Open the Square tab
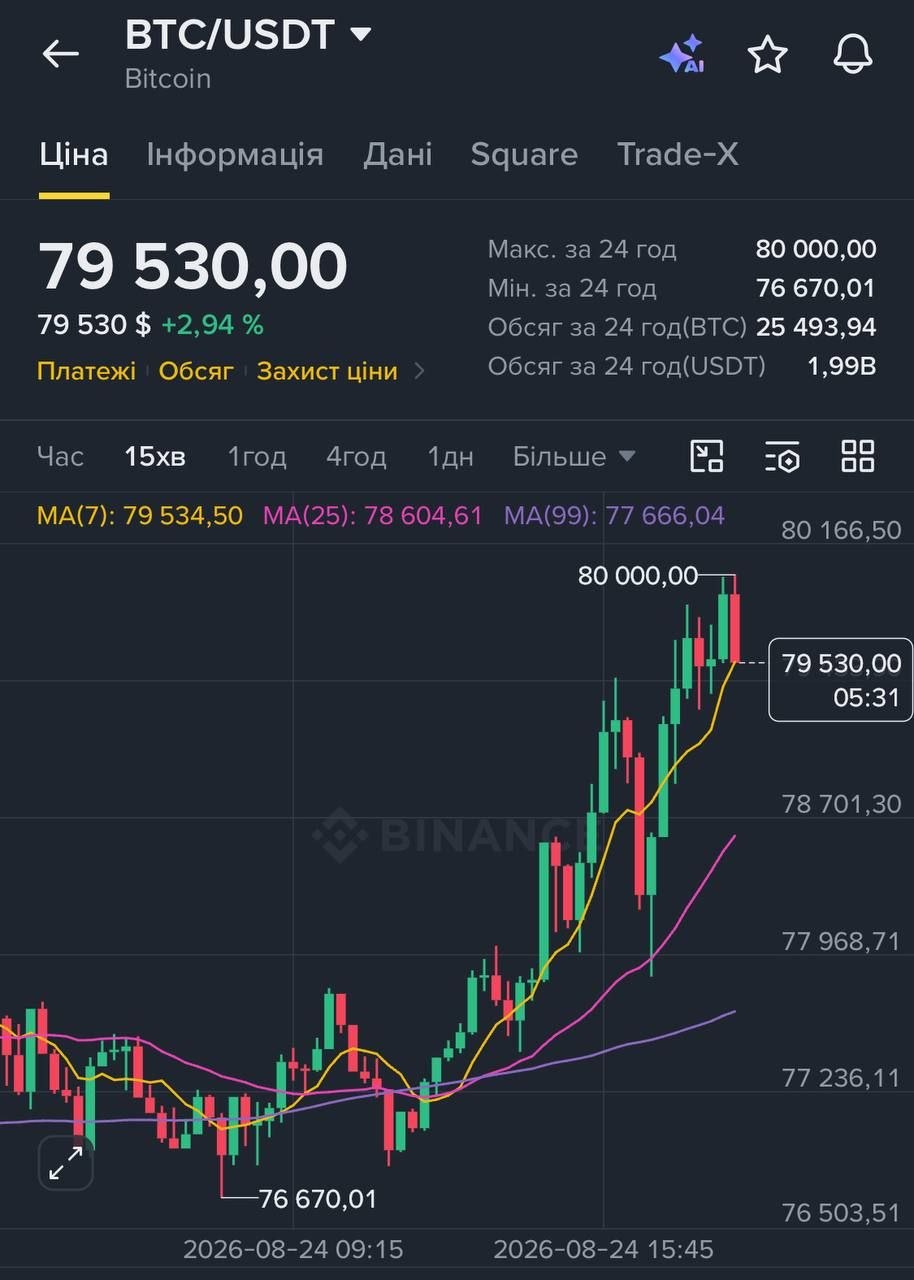The image size is (914, 1280). (x=524, y=154)
